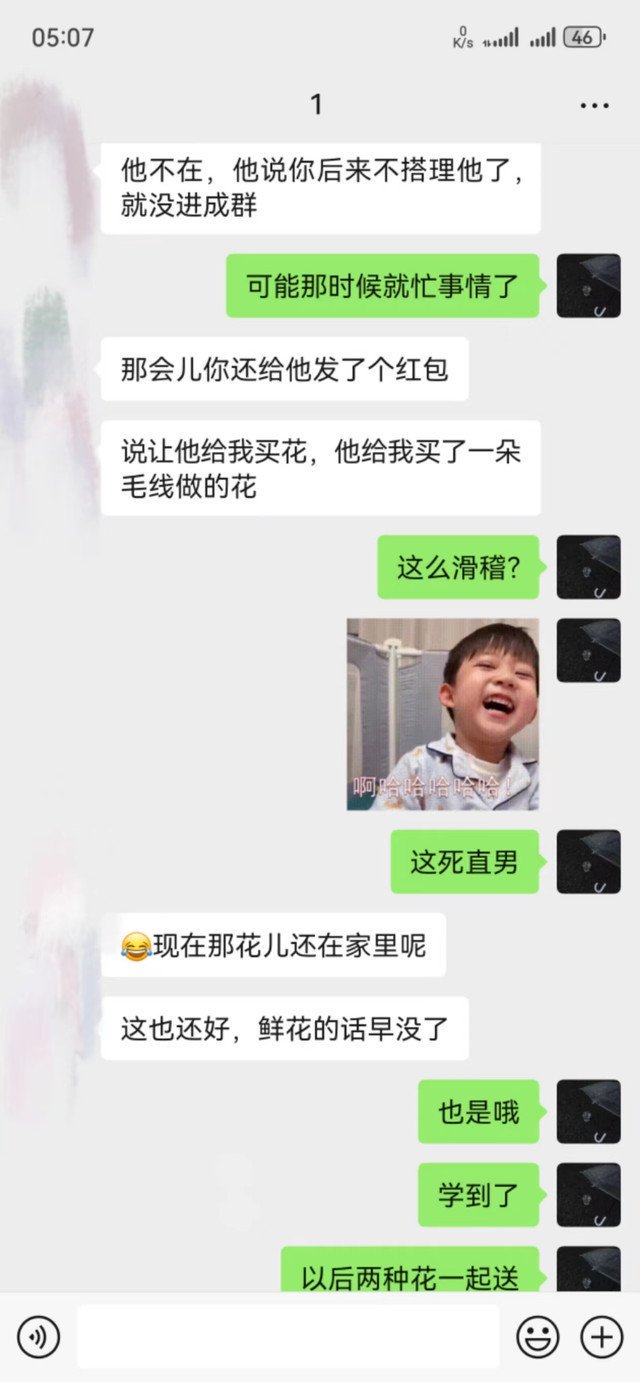Image resolution: width=640 pixels, height=1382 pixels.
Task: Open sender avatar beside 可能那时候就忙事情了
Action: tap(588, 286)
